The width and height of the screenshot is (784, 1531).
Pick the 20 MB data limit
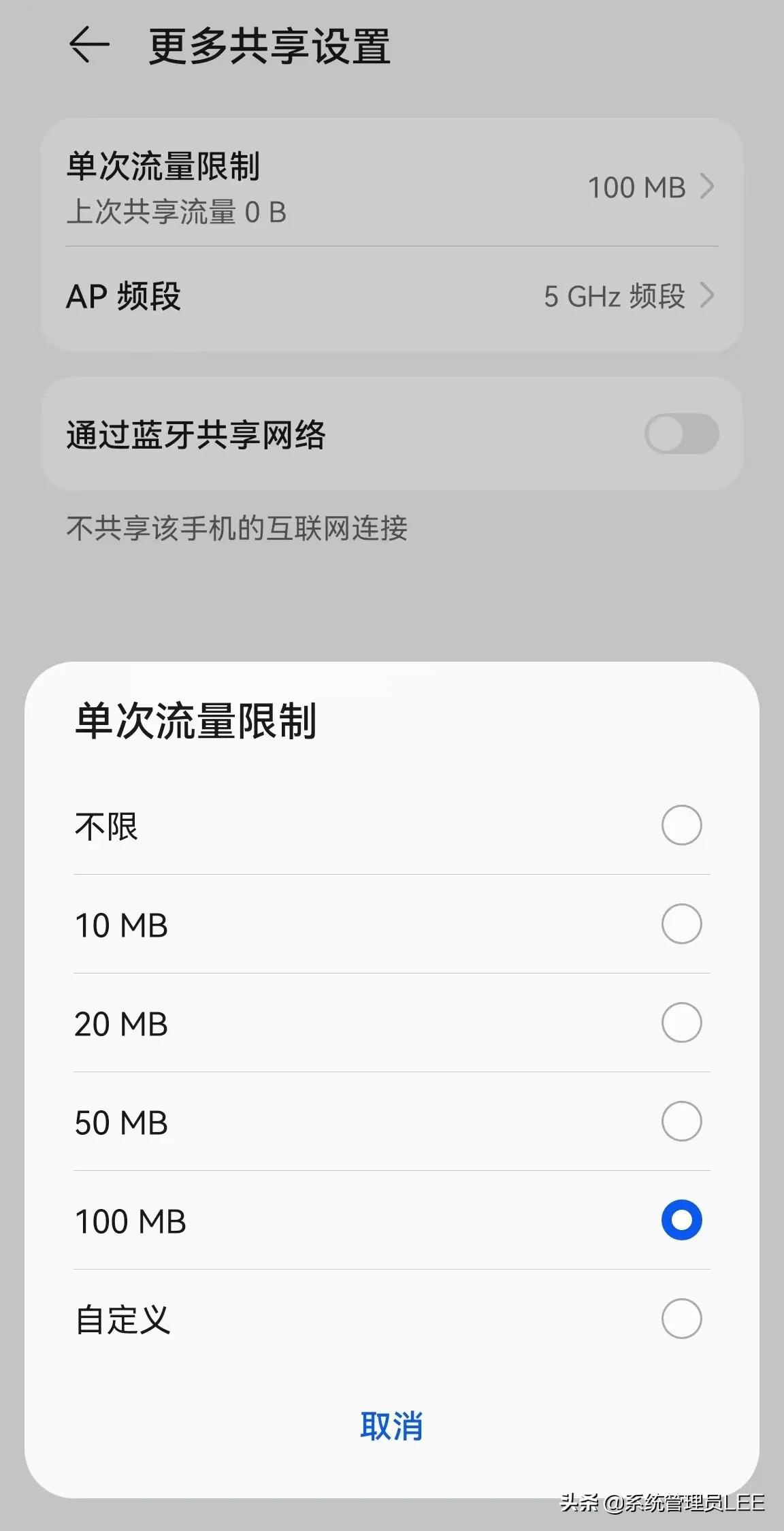tap(681, 1023)
